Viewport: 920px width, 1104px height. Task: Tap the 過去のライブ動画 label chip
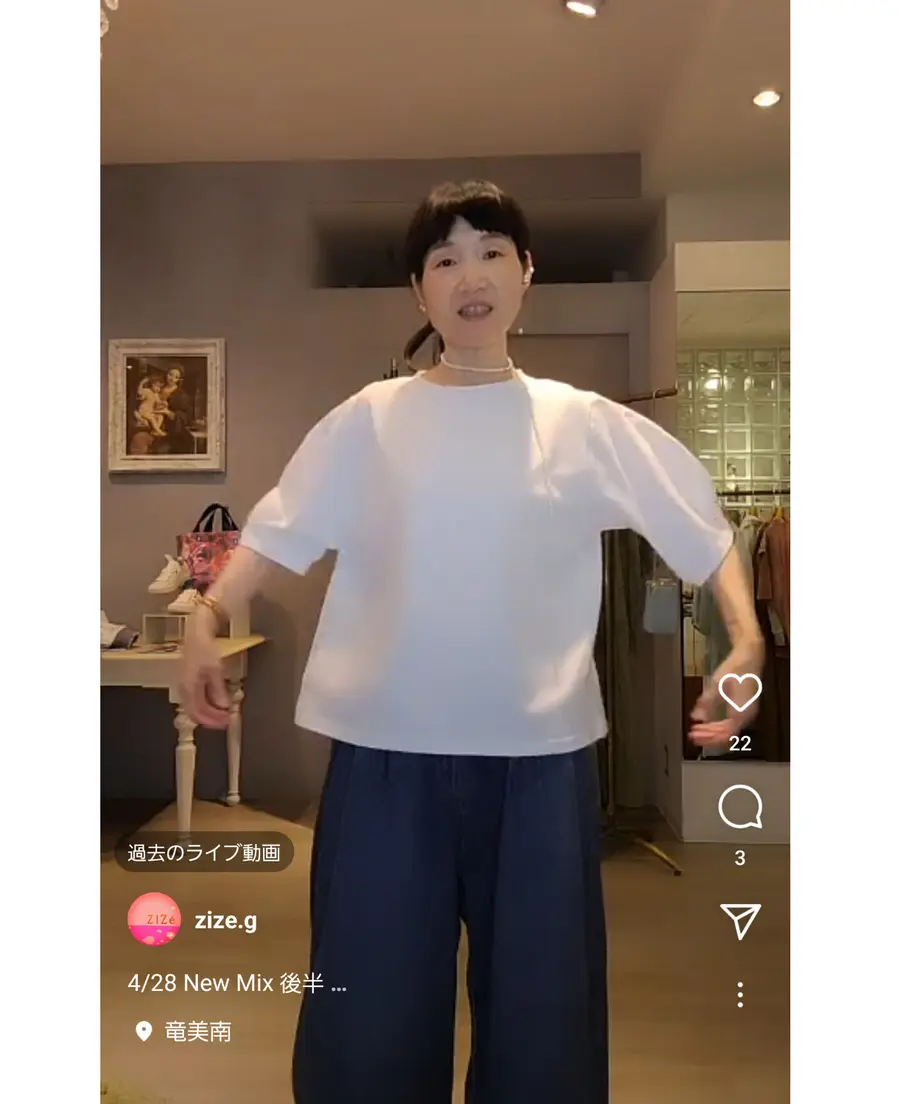[203, 853]
